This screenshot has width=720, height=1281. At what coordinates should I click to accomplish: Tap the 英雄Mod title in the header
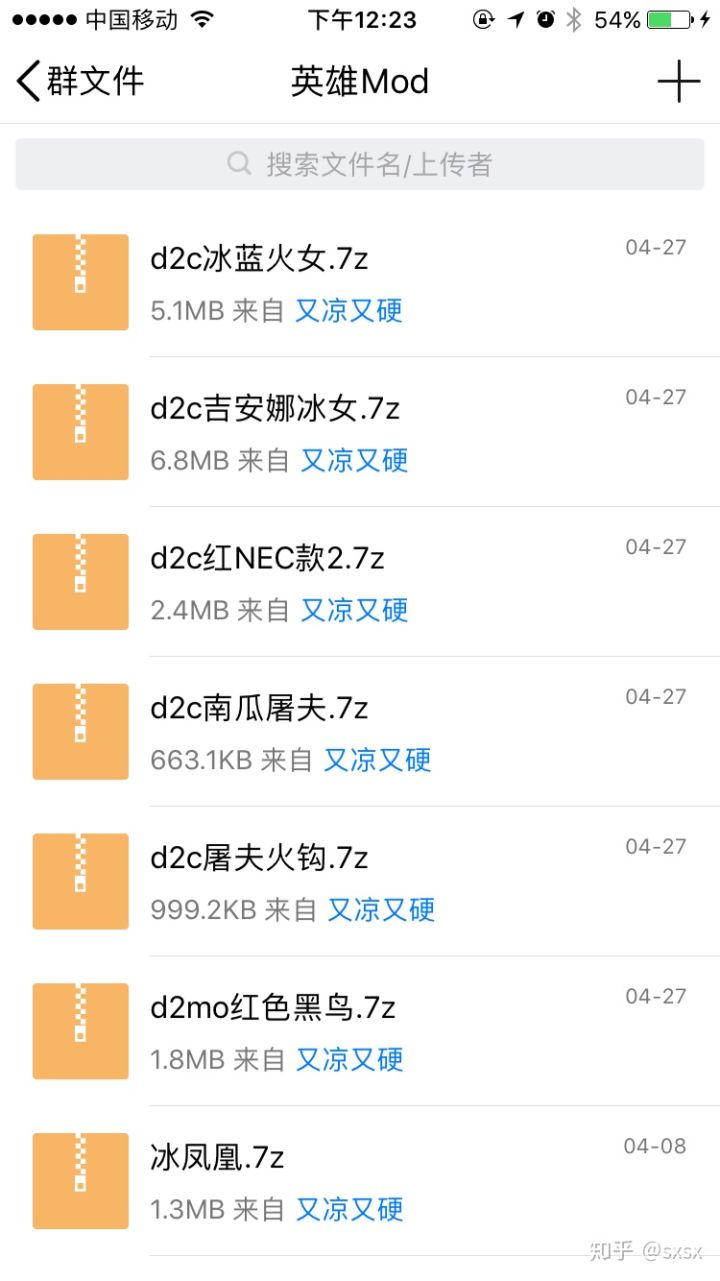pyautogui.click(x=360, y=81)
